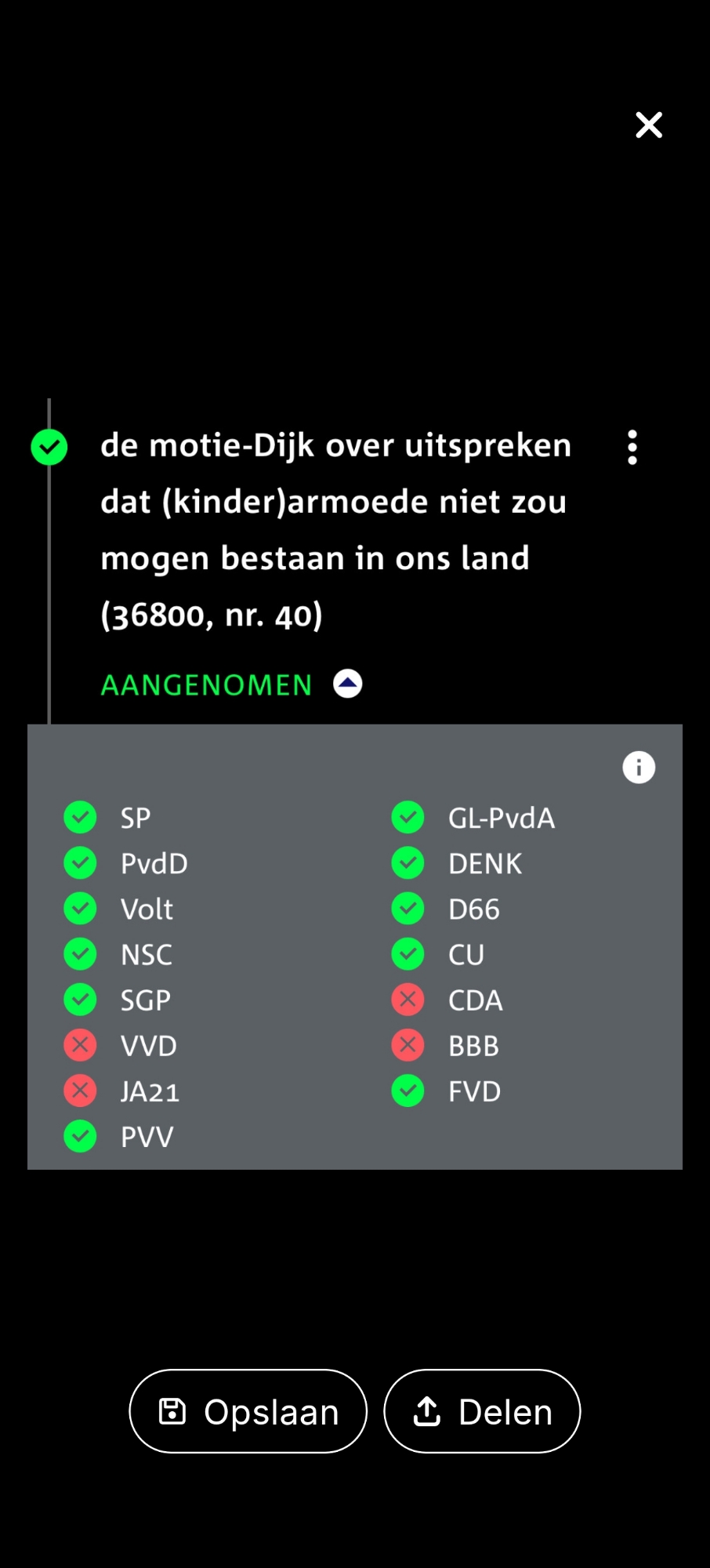Screen dimensions: 710x1568
Task: Open the three-dot menu for motie-Dijk
Action: [632, 448]
